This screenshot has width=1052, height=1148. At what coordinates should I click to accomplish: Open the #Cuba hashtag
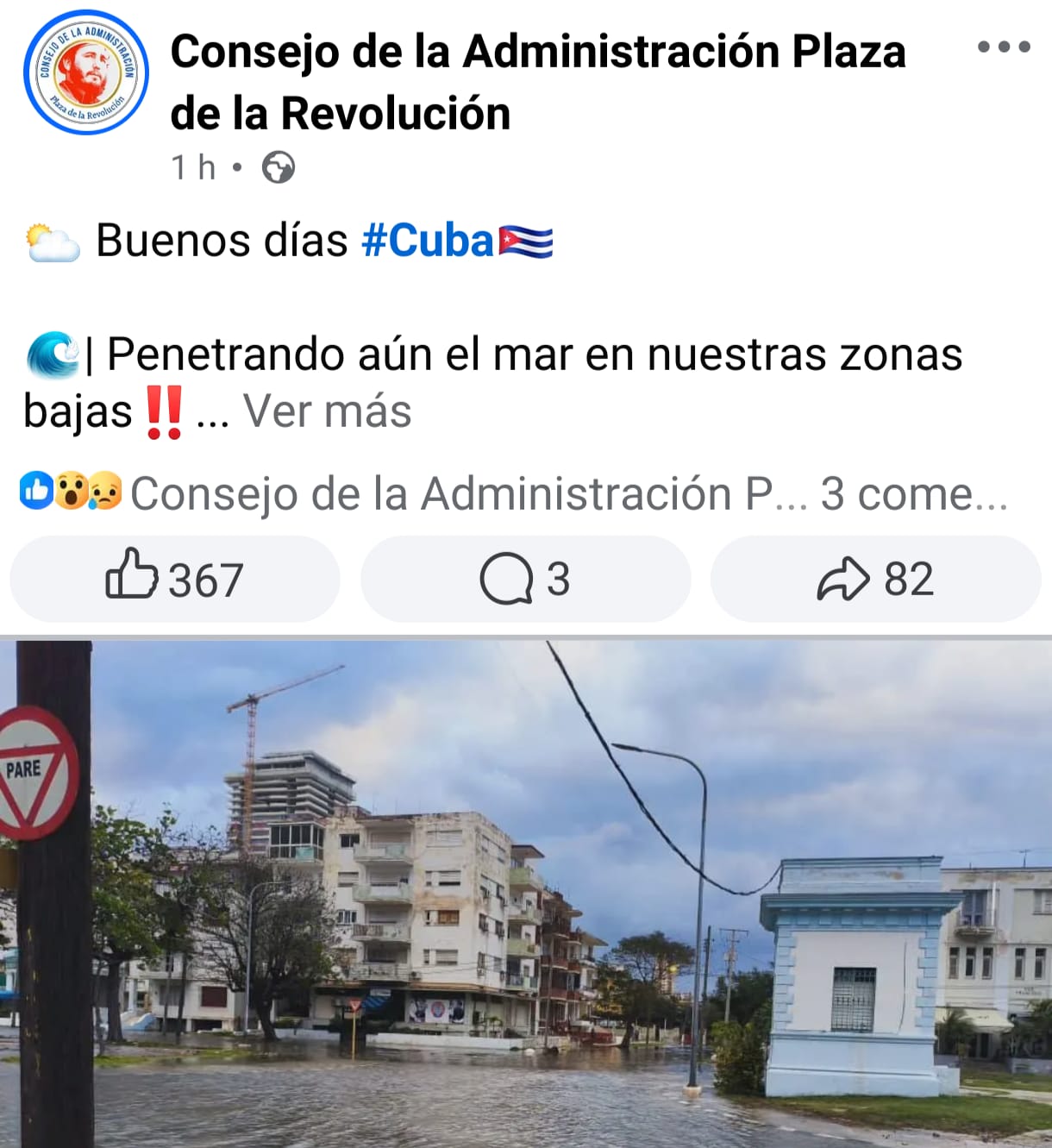click(428, 241)
